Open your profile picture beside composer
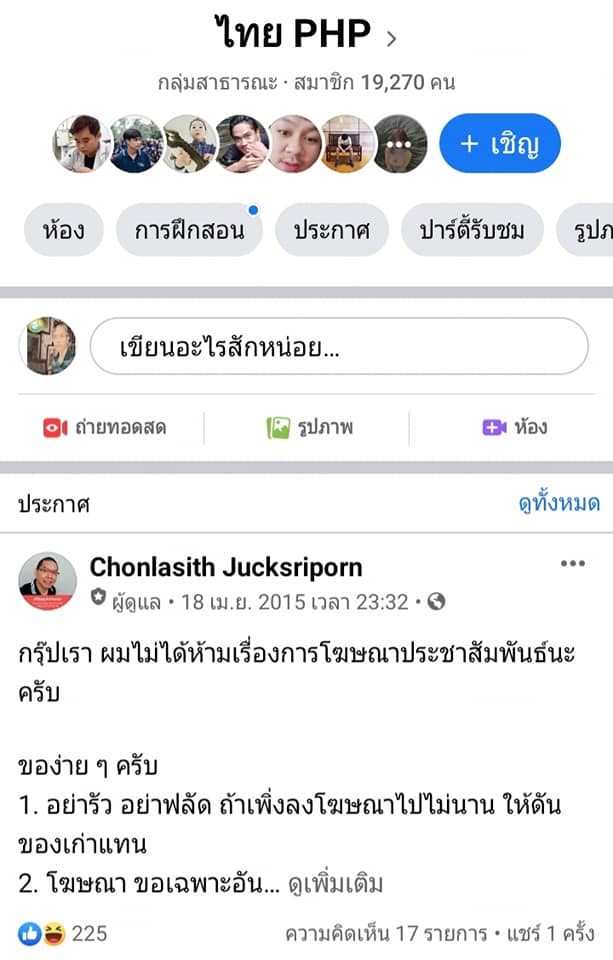Viewport: 613px width, 960px height. [x=48, y=346]
